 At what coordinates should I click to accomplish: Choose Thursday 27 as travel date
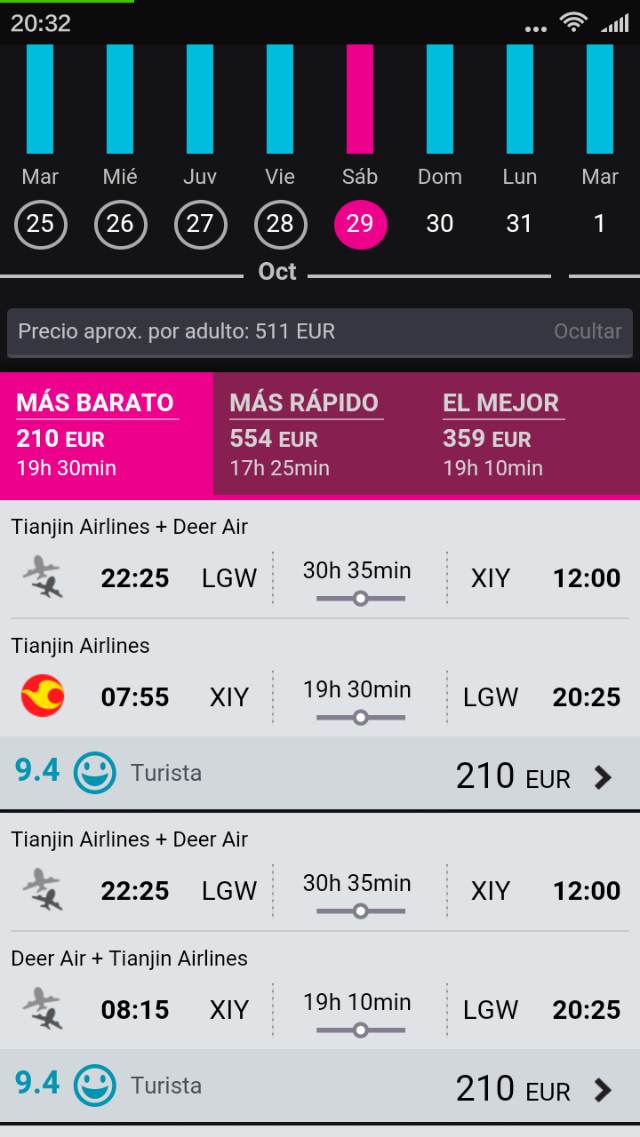pyautogui.click(x=200, y=224)
